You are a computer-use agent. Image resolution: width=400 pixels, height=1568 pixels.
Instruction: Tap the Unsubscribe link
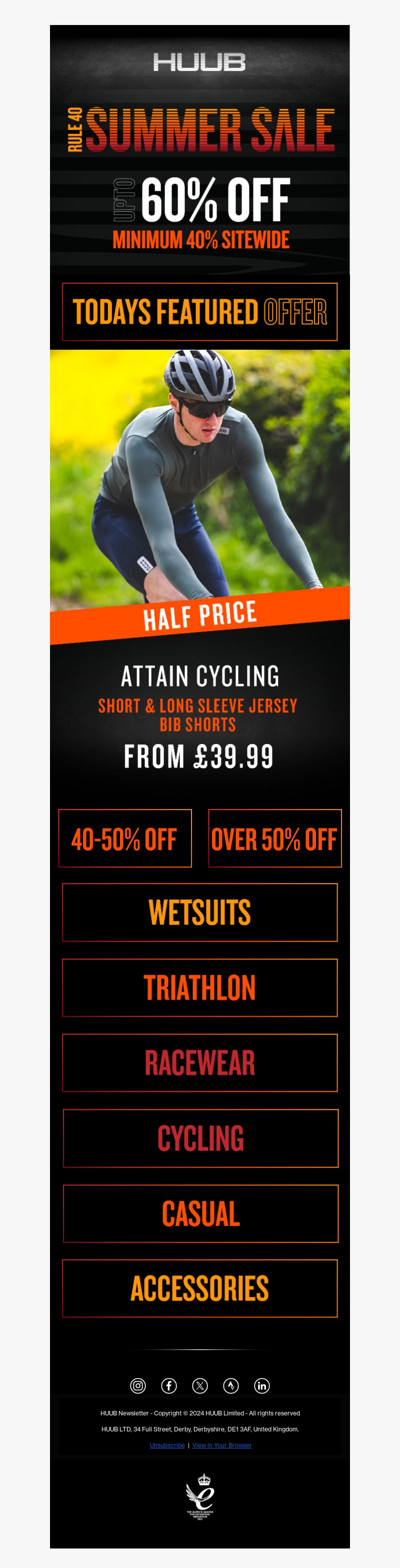click(167, 1445)
